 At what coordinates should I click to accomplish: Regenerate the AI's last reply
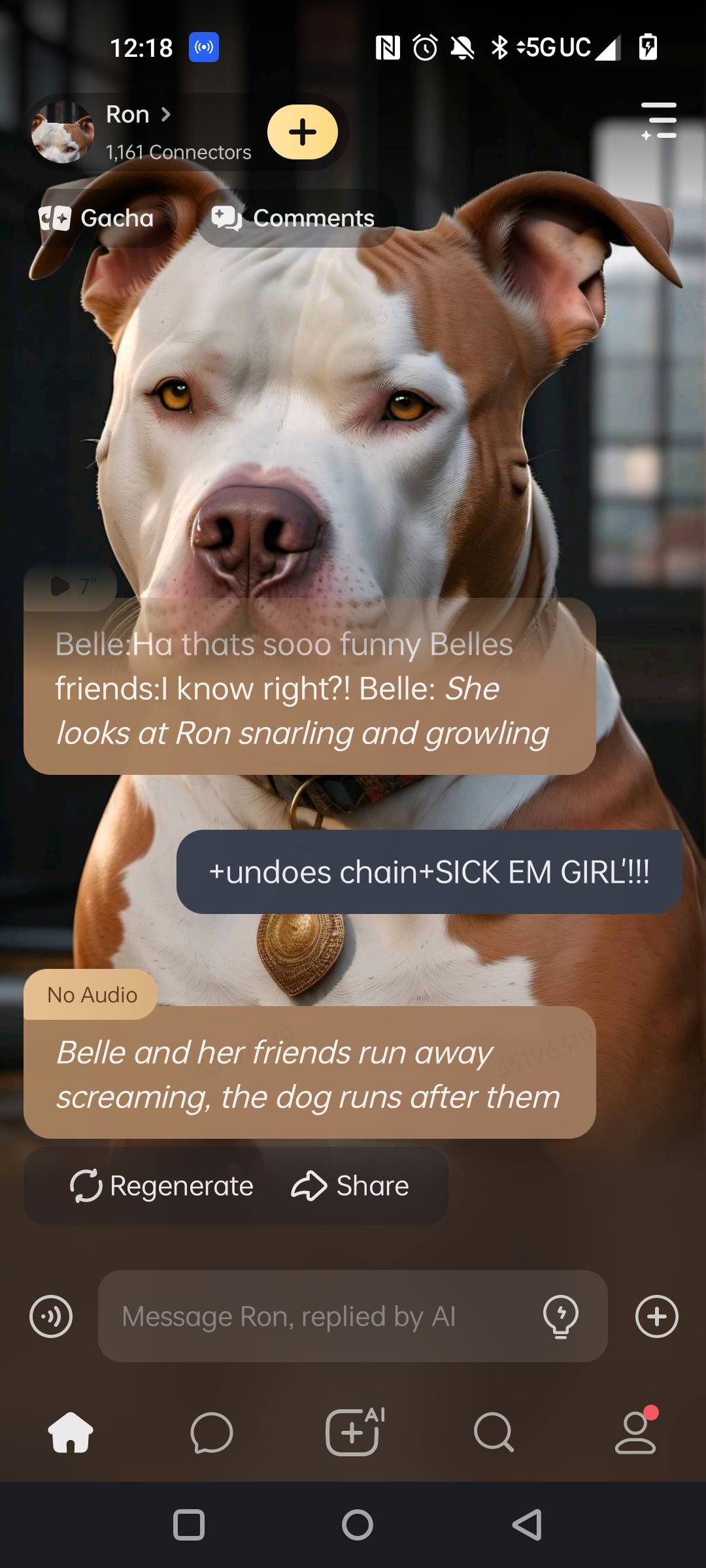click(x=162, y=1186)
